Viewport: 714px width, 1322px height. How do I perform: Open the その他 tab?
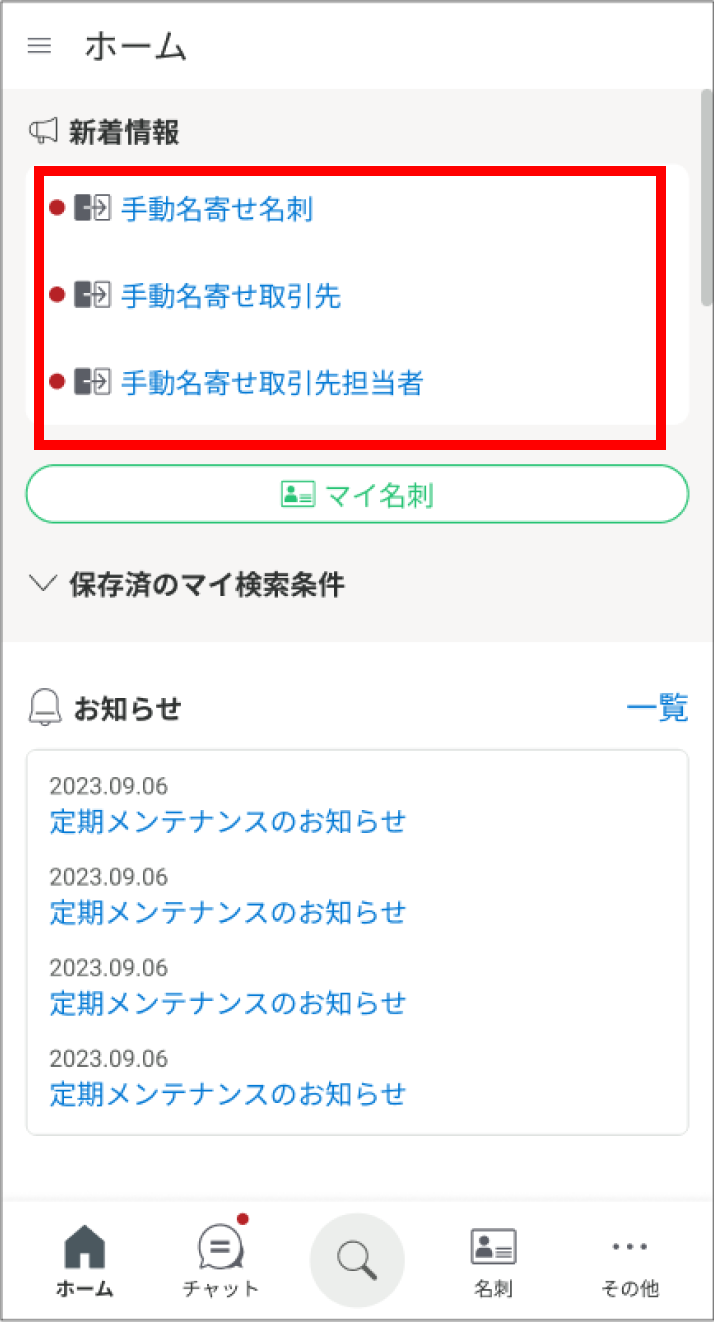pyautogui.click(x=630, y=1261)
